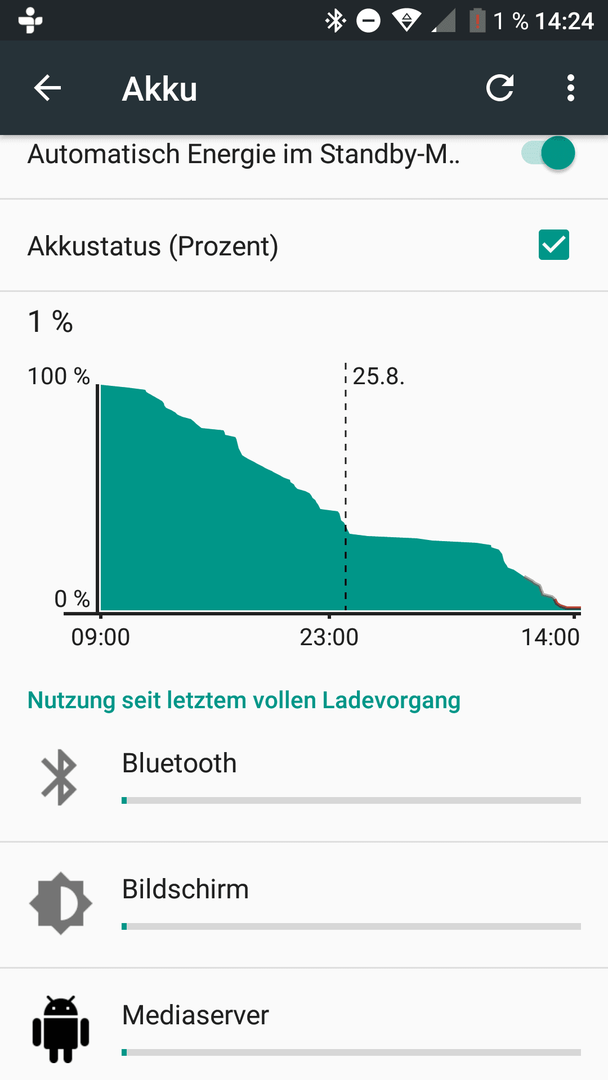
Task: Refresh the battery statistics
Action: [x=500, y=88]
